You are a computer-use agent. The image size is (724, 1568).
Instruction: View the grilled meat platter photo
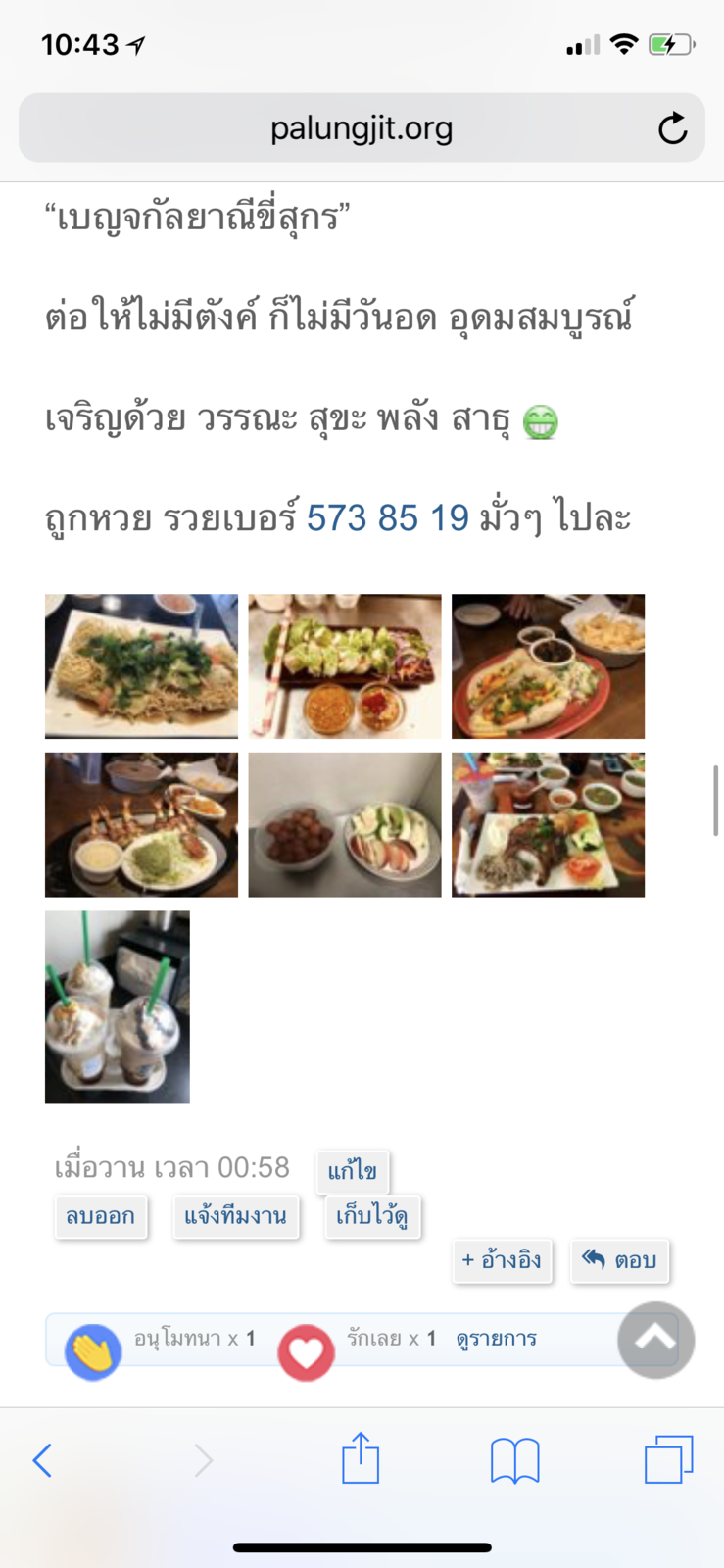548,824
